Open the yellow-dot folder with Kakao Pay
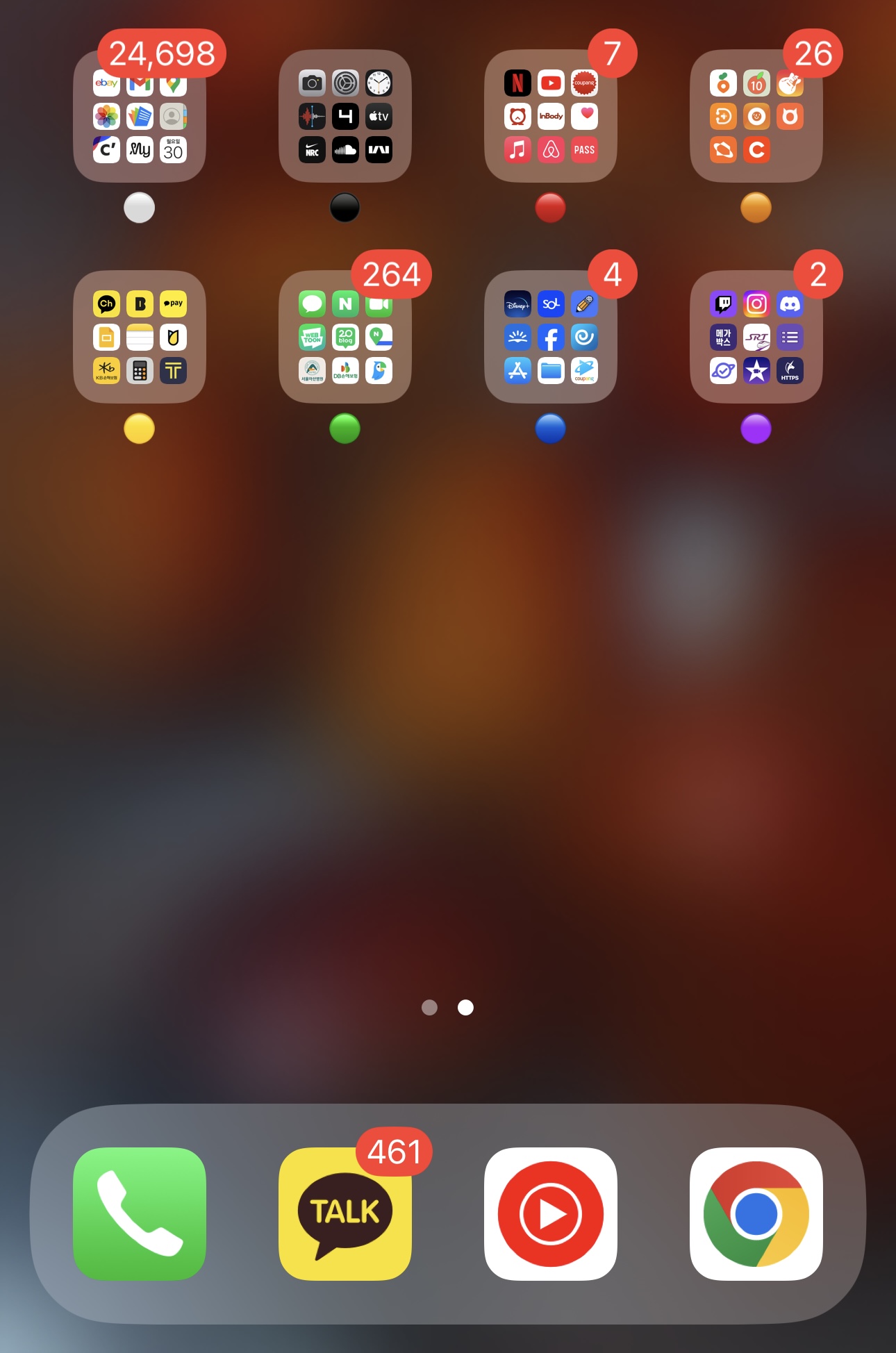Image resolution: width=896 pixels, height=1353 pixels. 140,337
